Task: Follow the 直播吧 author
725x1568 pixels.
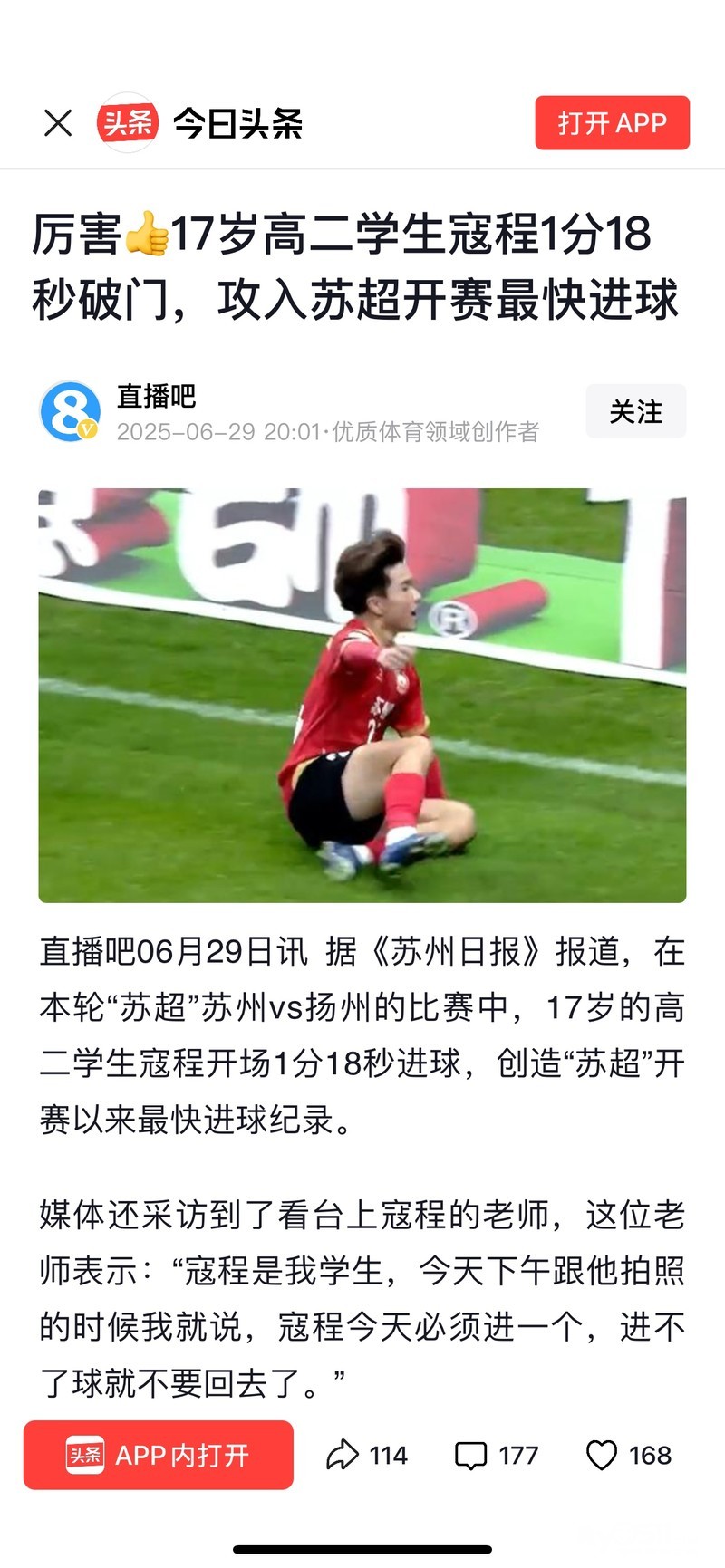Action: [635, 412]
